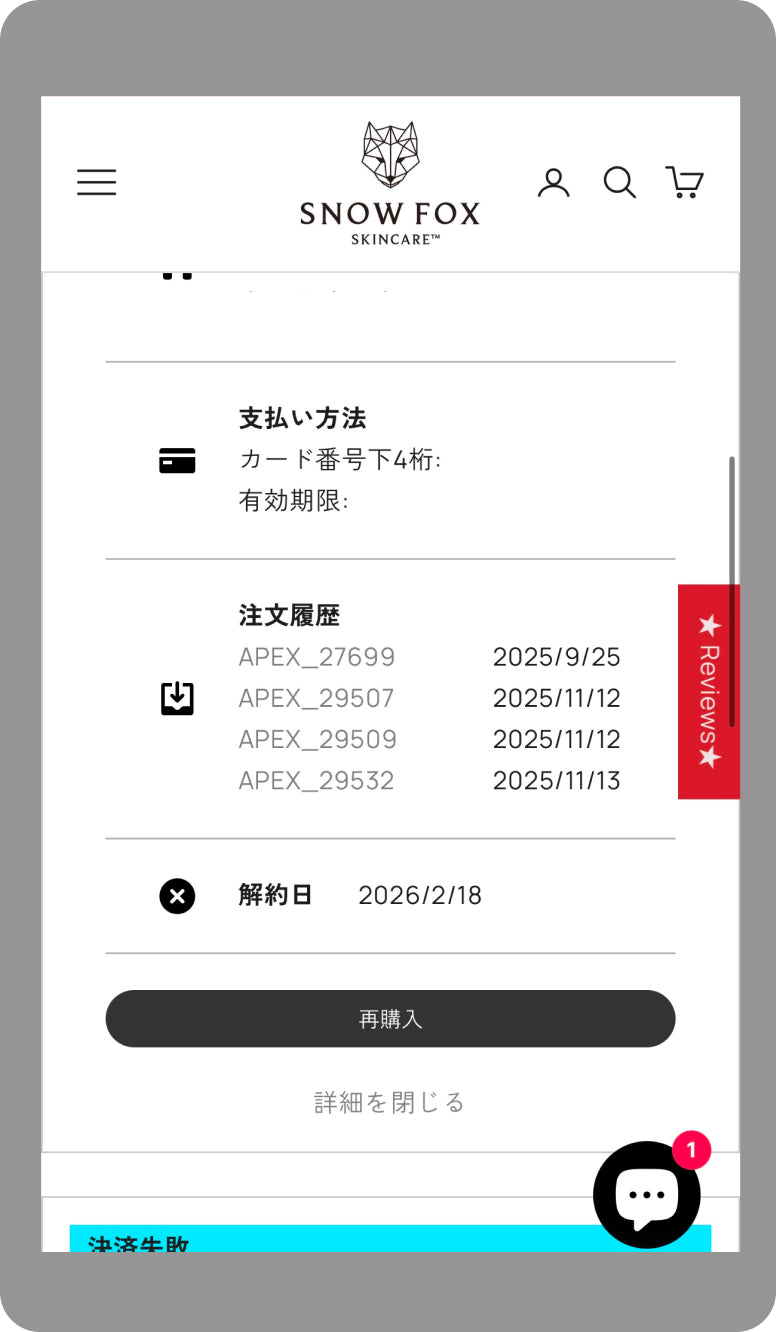Open the chat bubble widget
Viewport: 776px width, 1332px height.
pos(647,1194)
